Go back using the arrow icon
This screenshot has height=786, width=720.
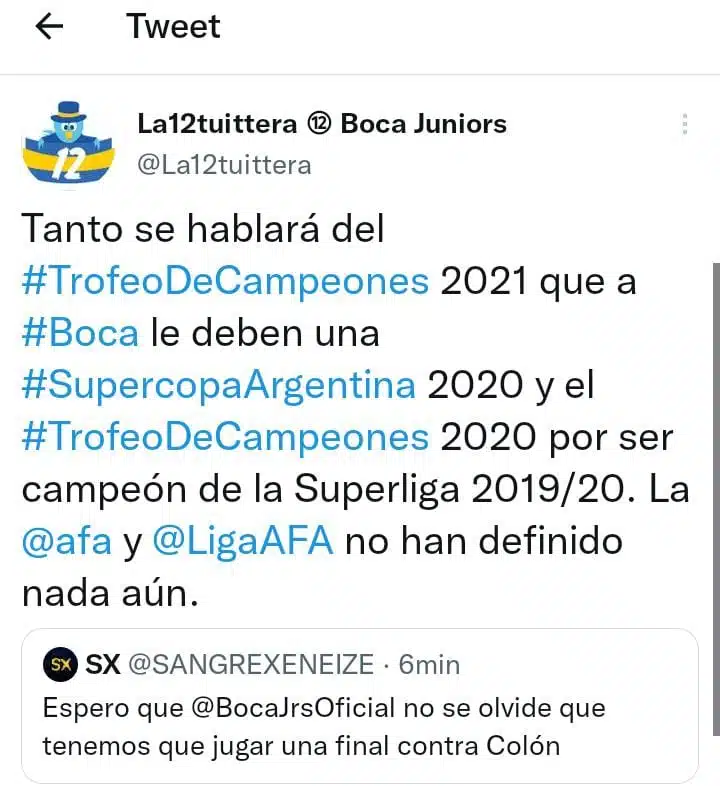pos(48,27)
